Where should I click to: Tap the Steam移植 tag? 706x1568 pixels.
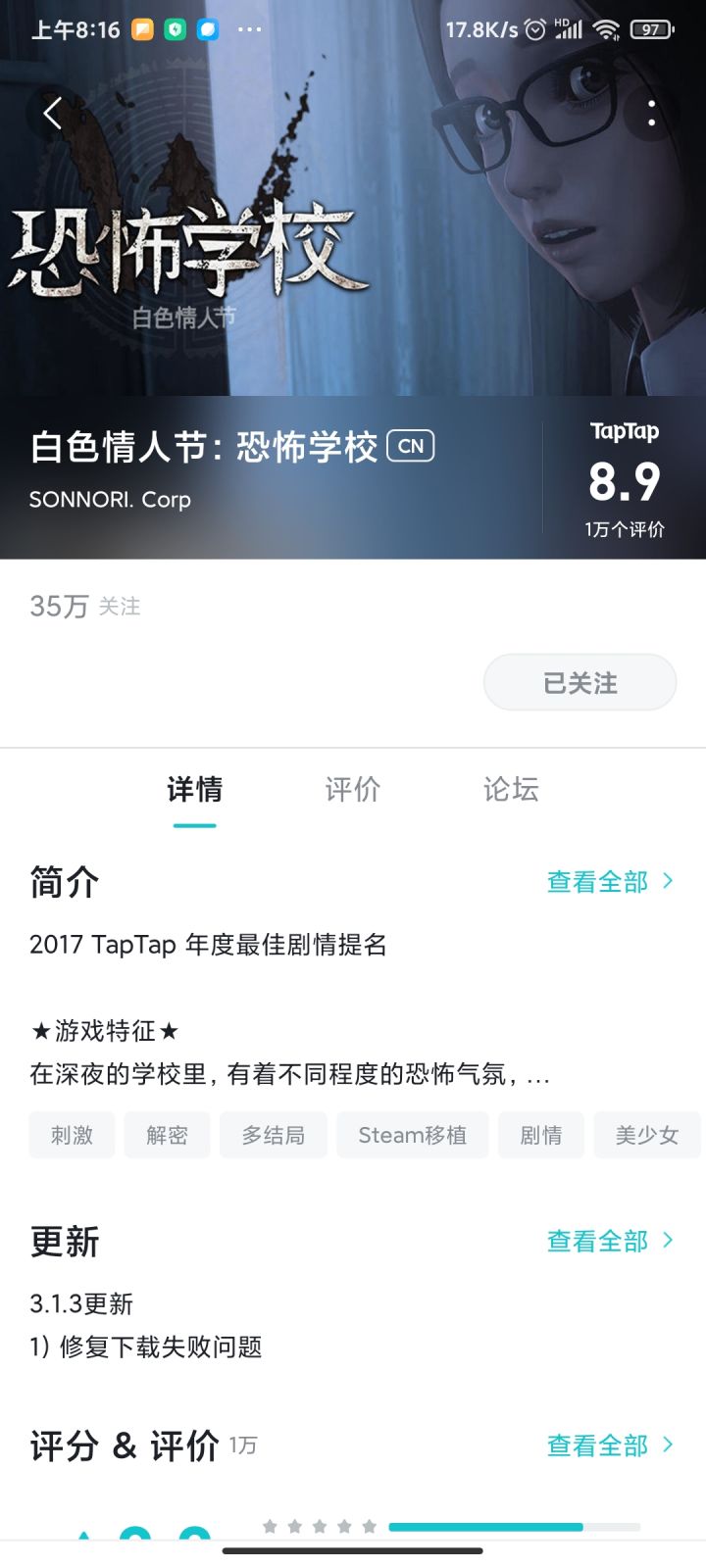(x=412, y=1135)
